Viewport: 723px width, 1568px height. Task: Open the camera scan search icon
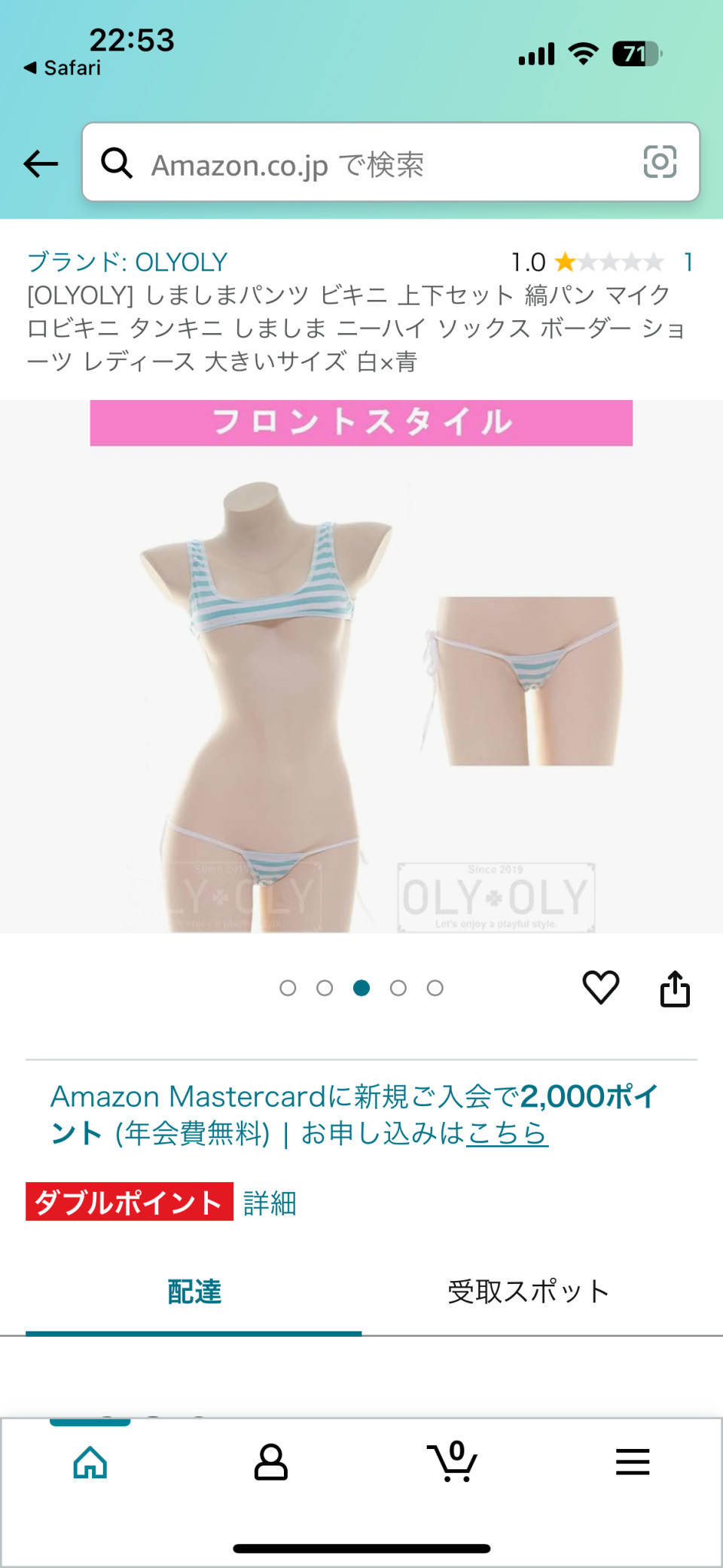pyautogui.click(x=660, y=162)
